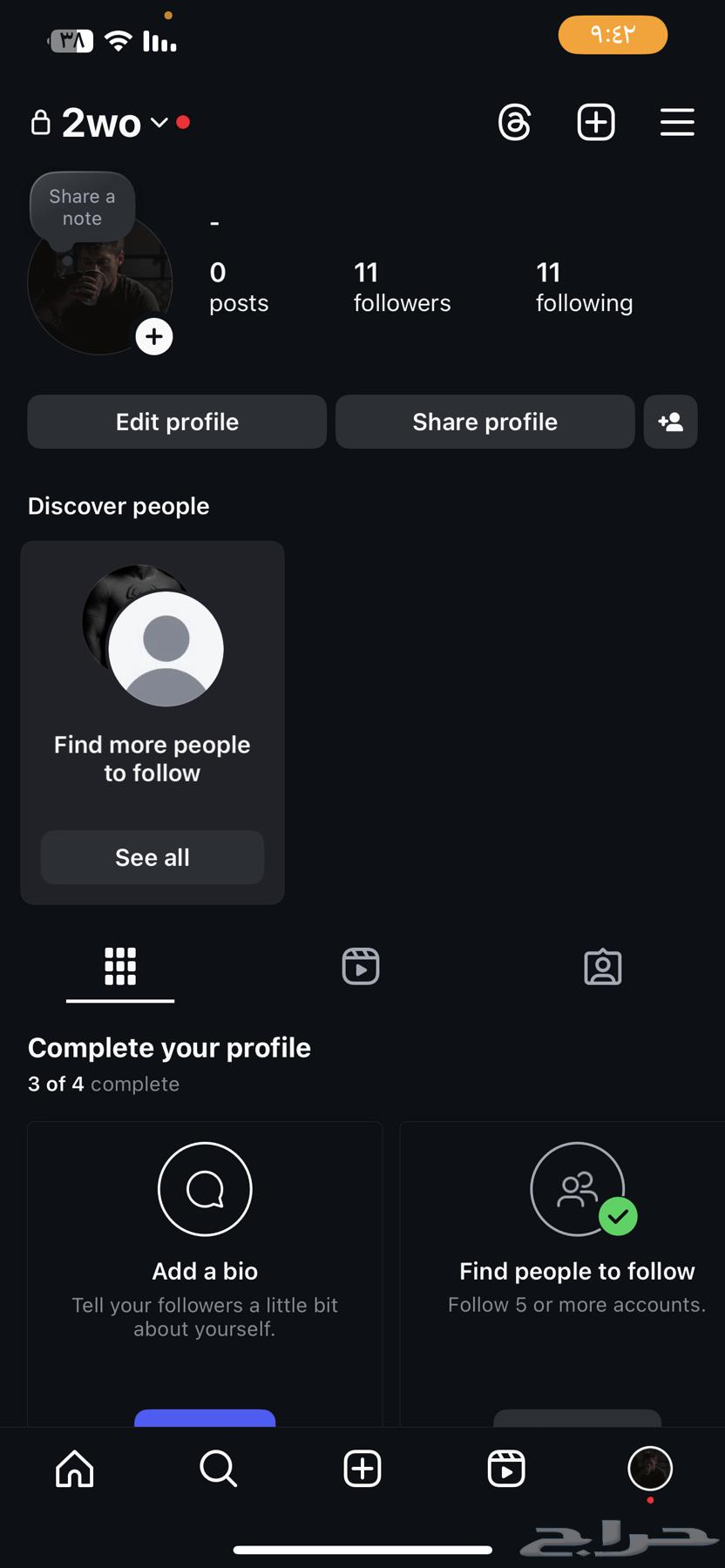The image size is (725, 1568).
Task: Go to the Home feed tab
Action: [75, 1469]
